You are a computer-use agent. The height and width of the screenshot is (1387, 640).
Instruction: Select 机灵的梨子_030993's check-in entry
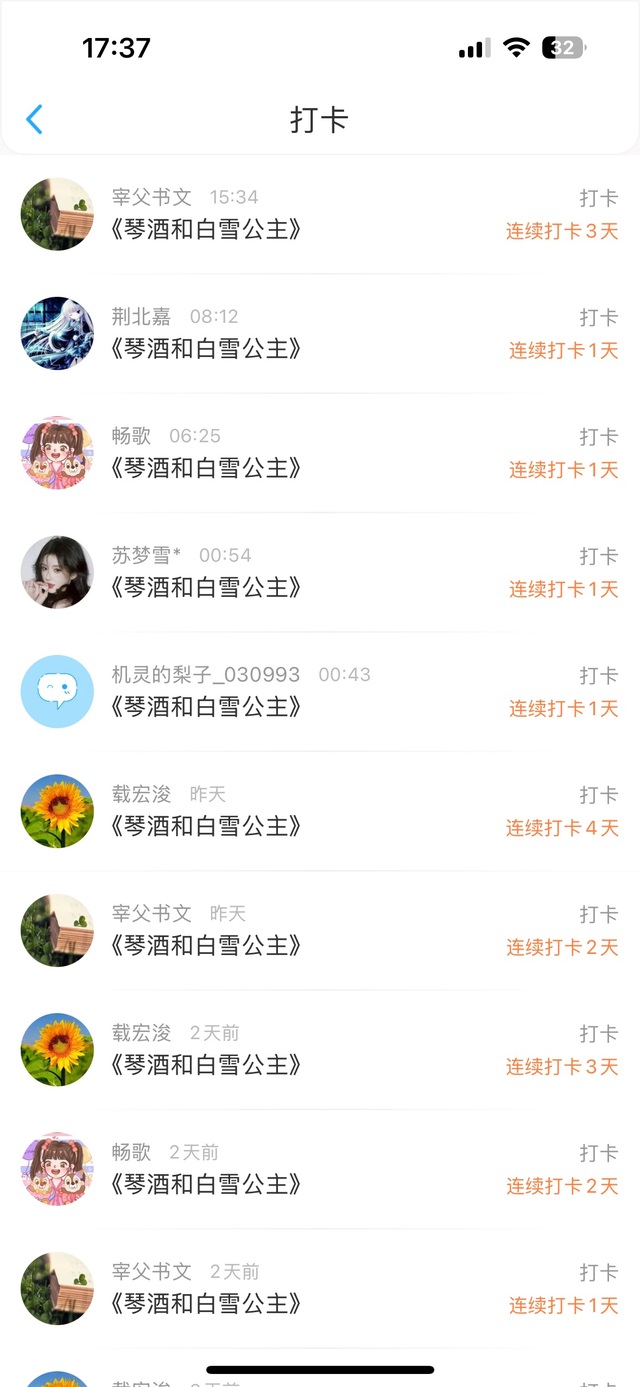(320, 691)
